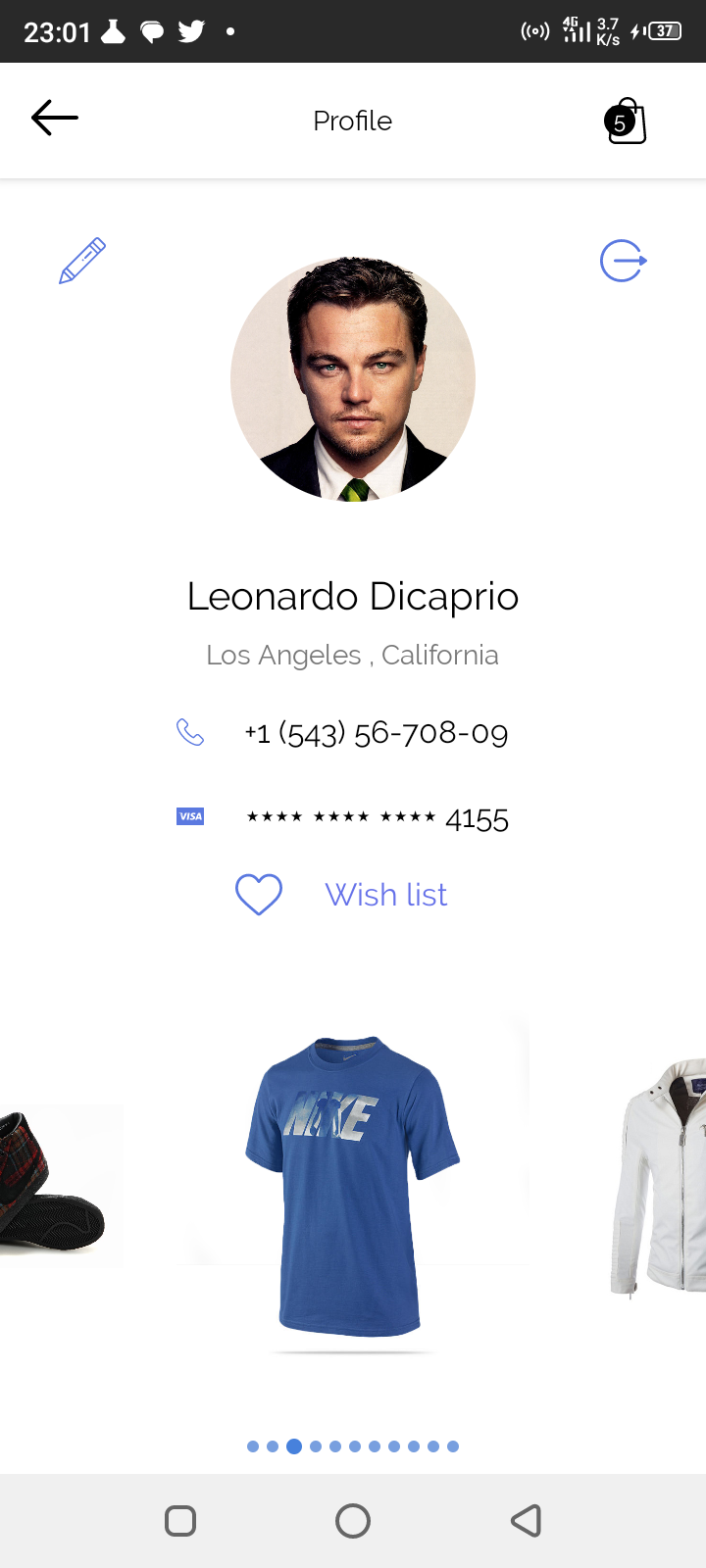Image resolution: width=706 pixels, height=1568 pixels.
Task: Tap the profile picture
Action: pos(353,379)
